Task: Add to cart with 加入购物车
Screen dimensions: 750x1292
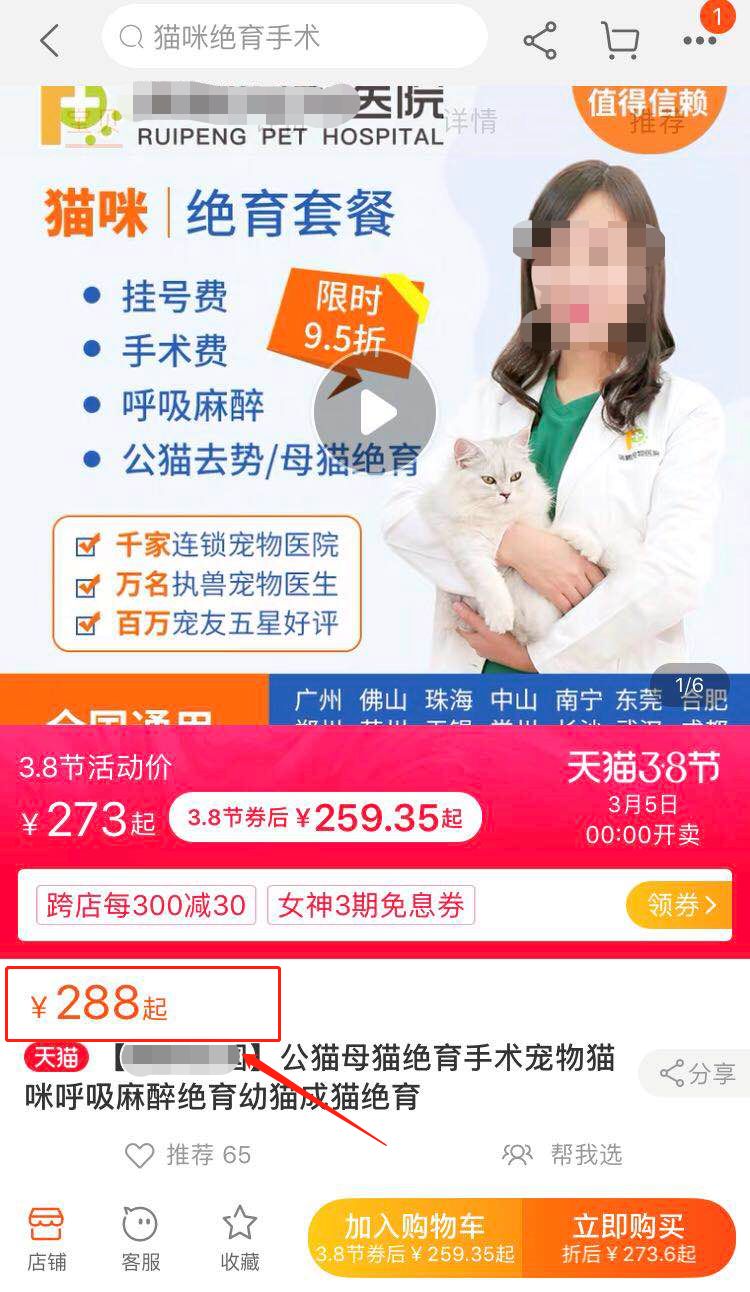Action: pos(414,1238)
